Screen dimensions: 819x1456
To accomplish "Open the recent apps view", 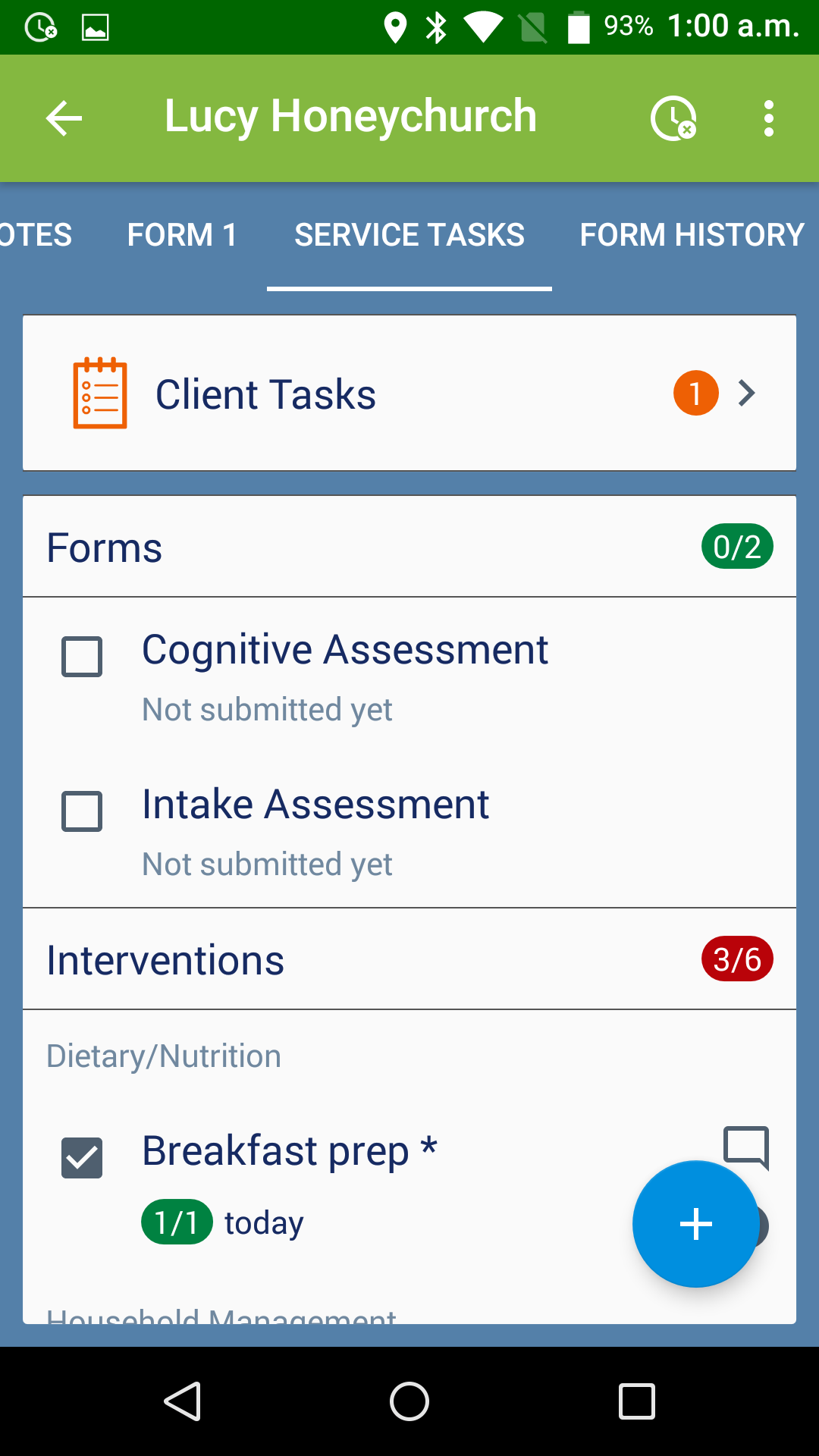I will pyautogui.click(x=636, y=1401).
